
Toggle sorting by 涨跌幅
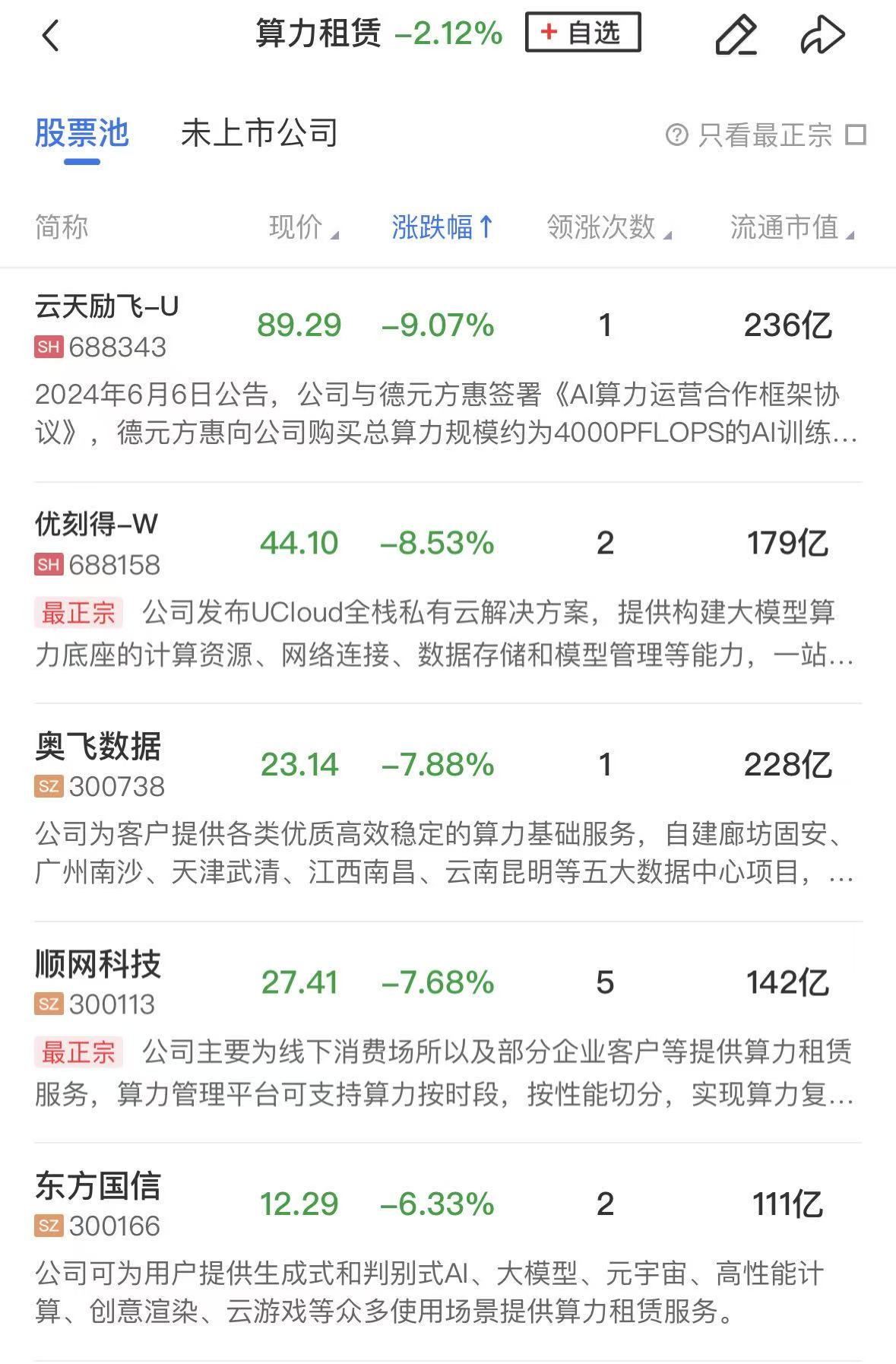(442, 227)
